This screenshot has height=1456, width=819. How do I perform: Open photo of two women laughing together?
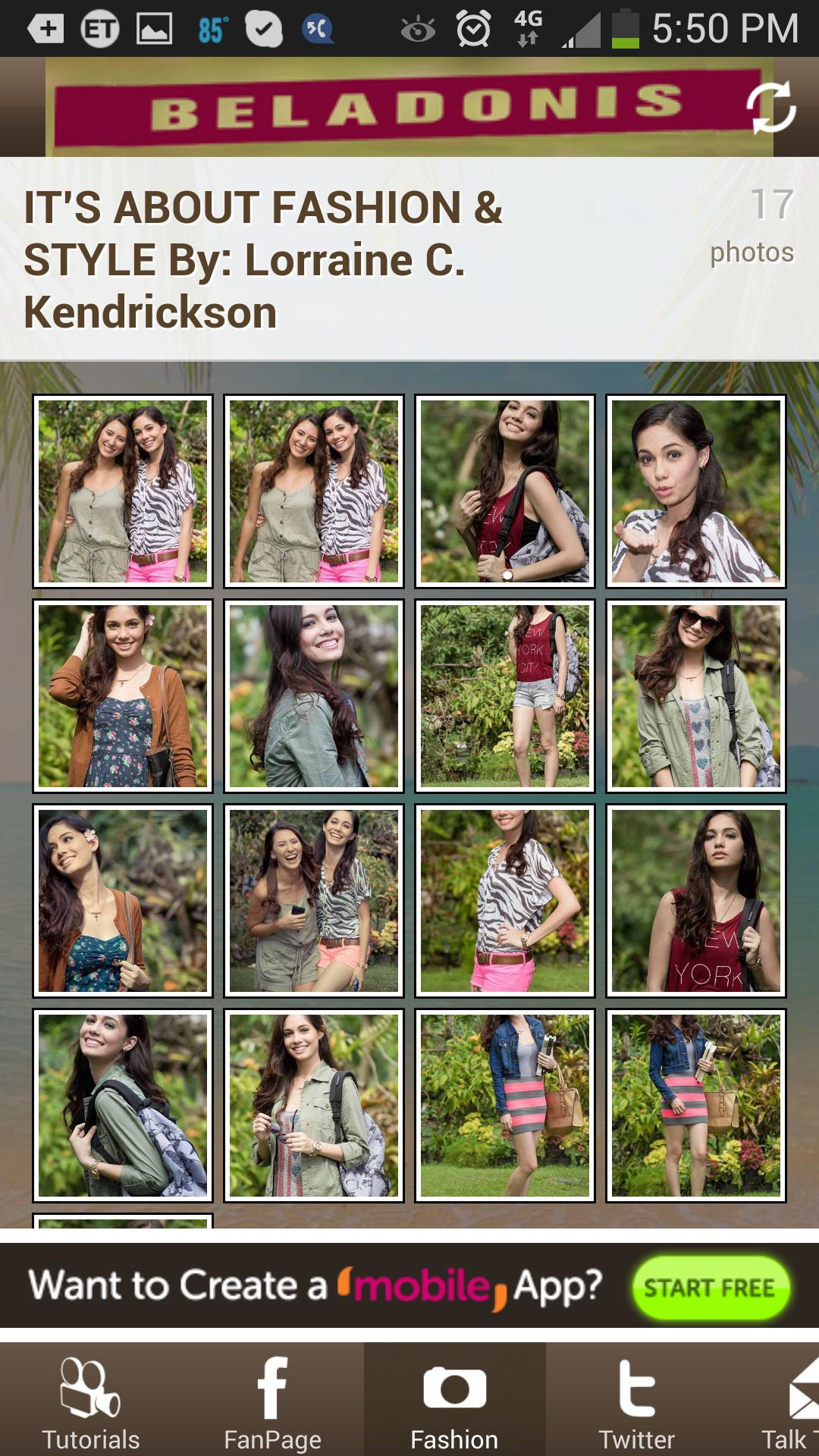[314, 901]
